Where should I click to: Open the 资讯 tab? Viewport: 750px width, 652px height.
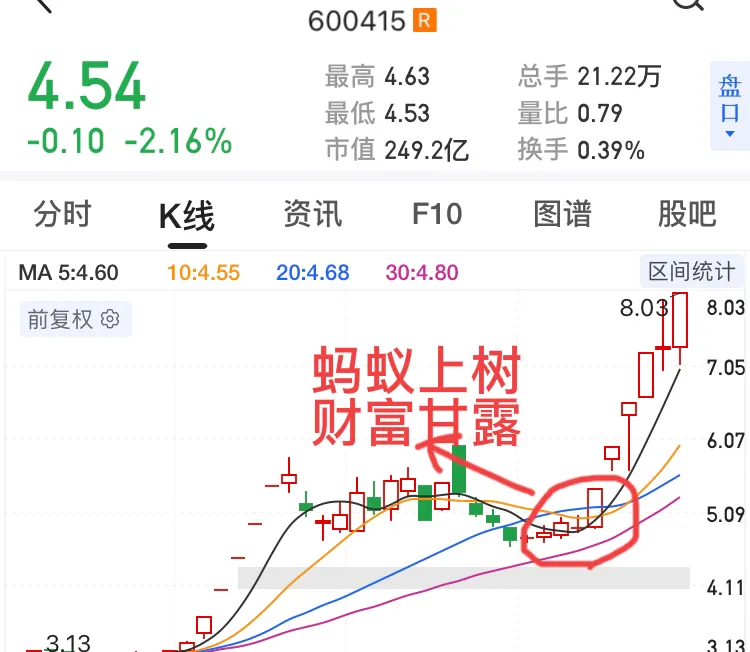(x=312, y=214)
